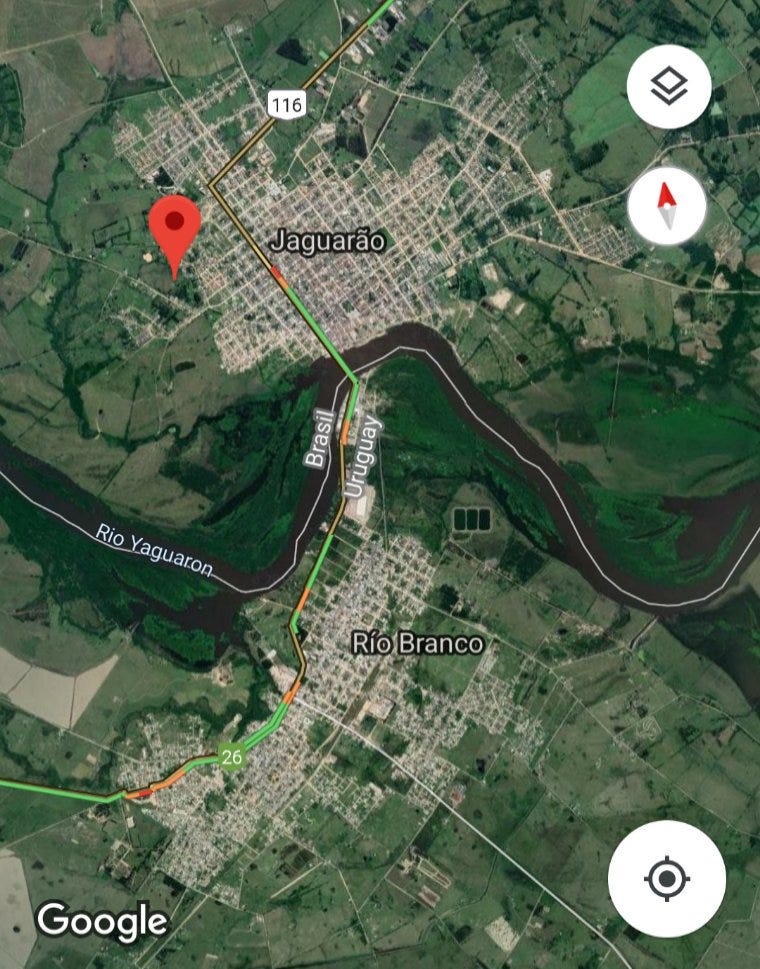Select the Jaguarão city label
The image size is (760, 969).
(328, 241)
